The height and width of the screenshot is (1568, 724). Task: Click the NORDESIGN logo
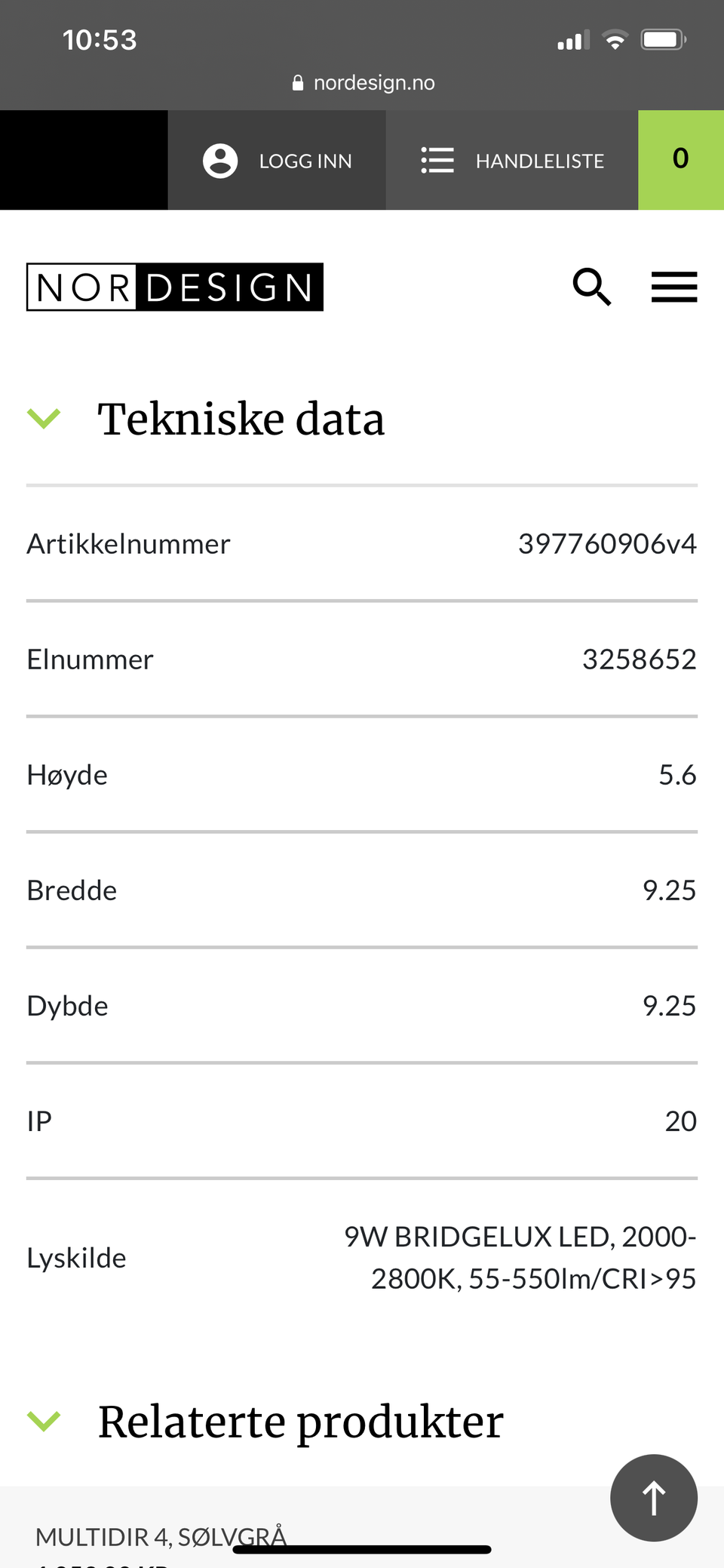pos(174,287)
